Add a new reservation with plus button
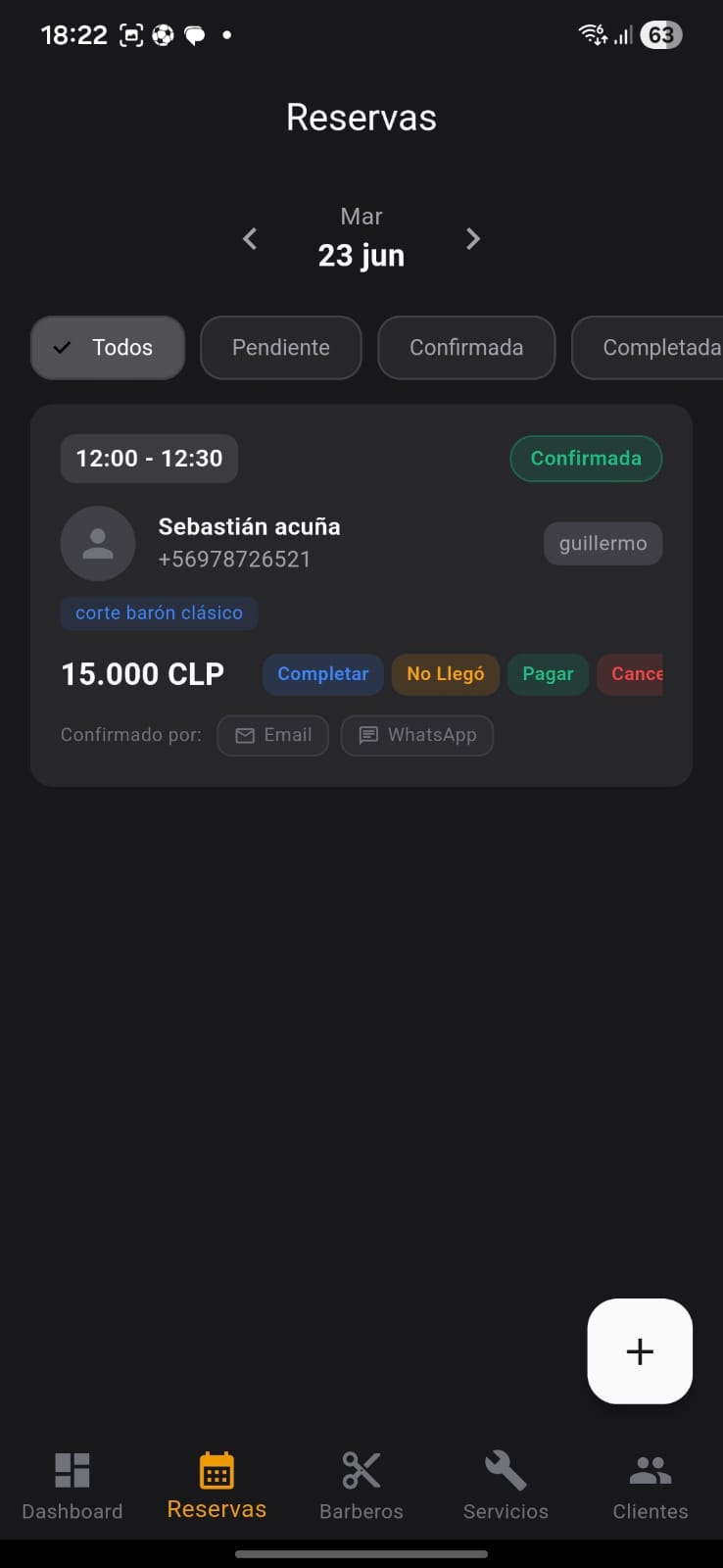The width and height of the screenshot is (723, 1568). 640,1351
